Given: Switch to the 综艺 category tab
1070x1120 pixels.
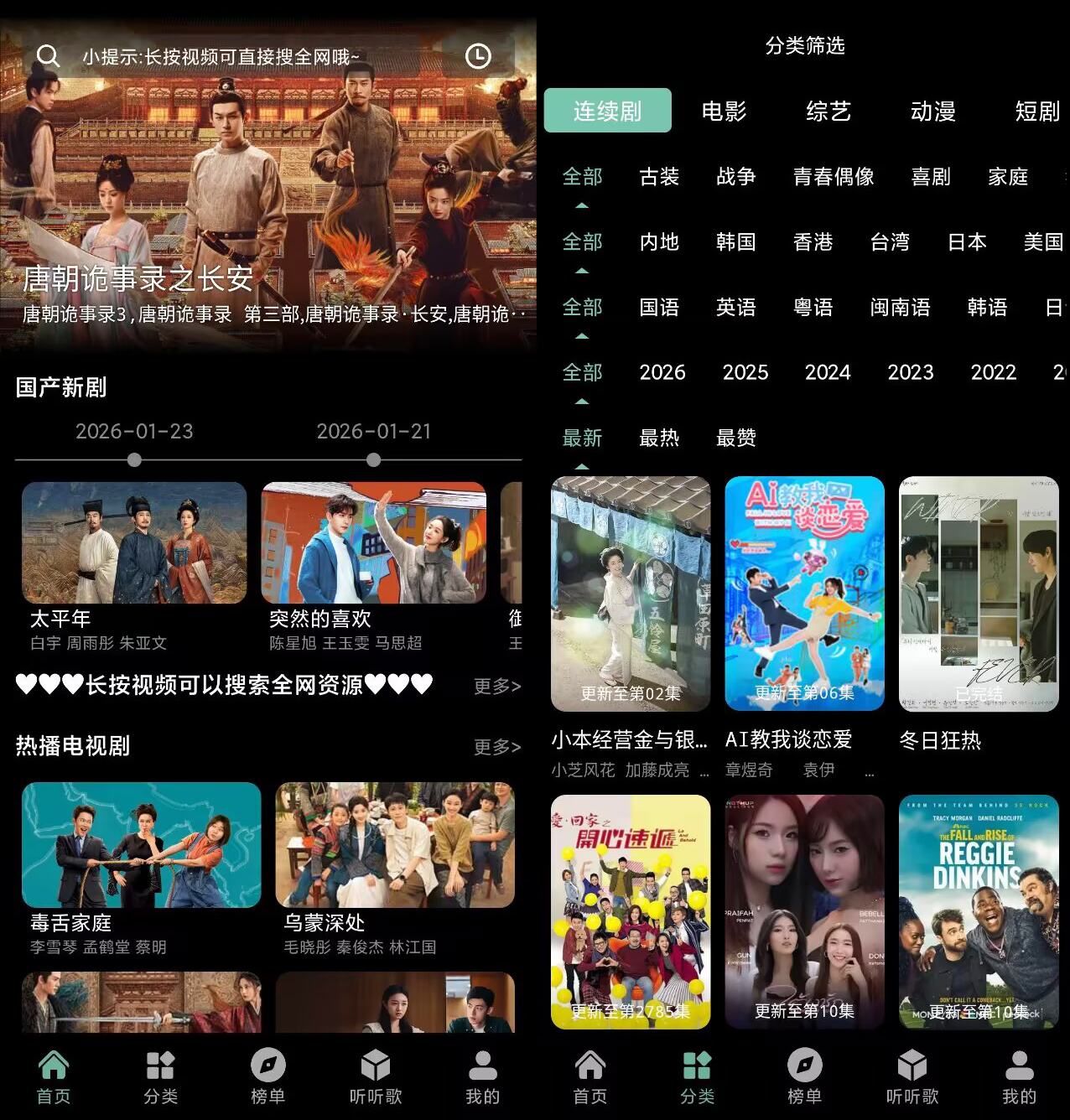Looking at the screenshot, I should [x=828, y=111].
